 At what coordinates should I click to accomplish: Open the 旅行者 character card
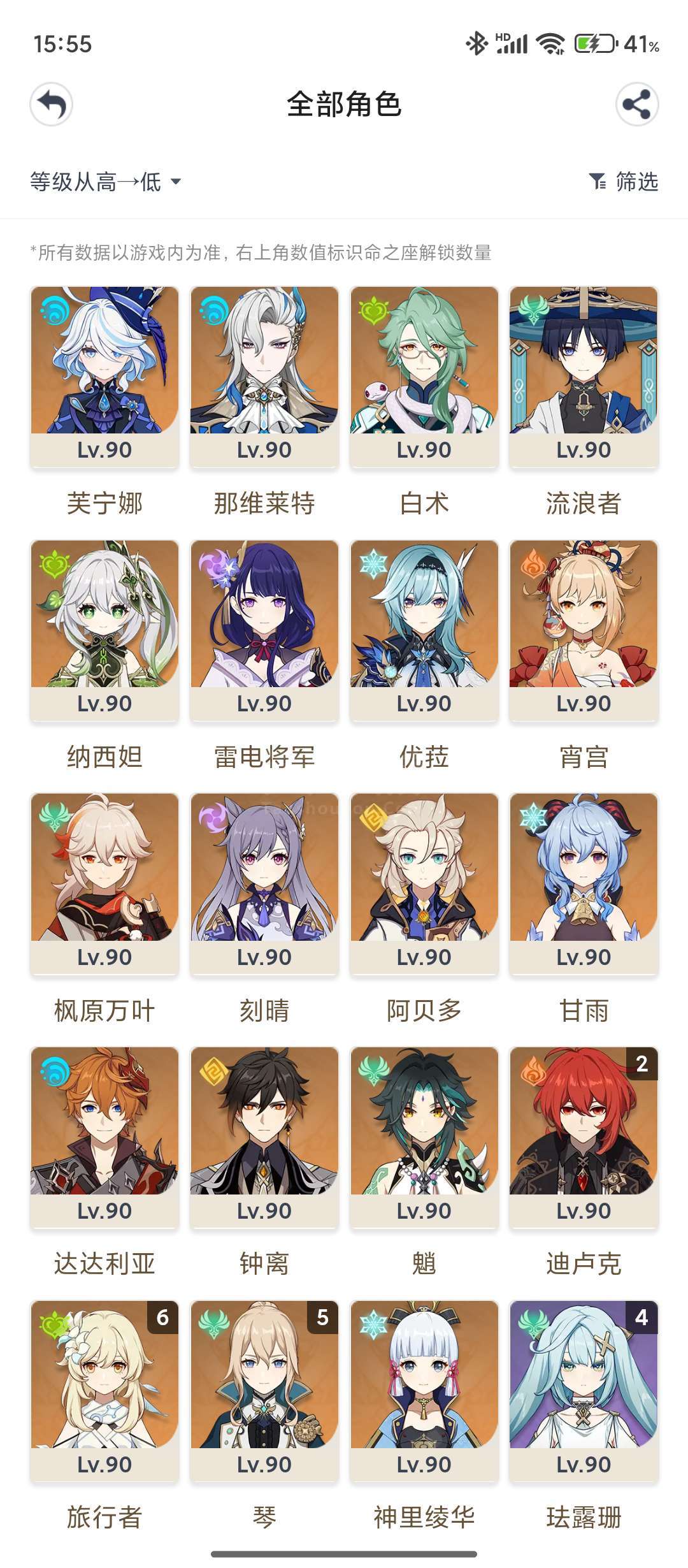pyautogui.click(x=104, y=1391)
